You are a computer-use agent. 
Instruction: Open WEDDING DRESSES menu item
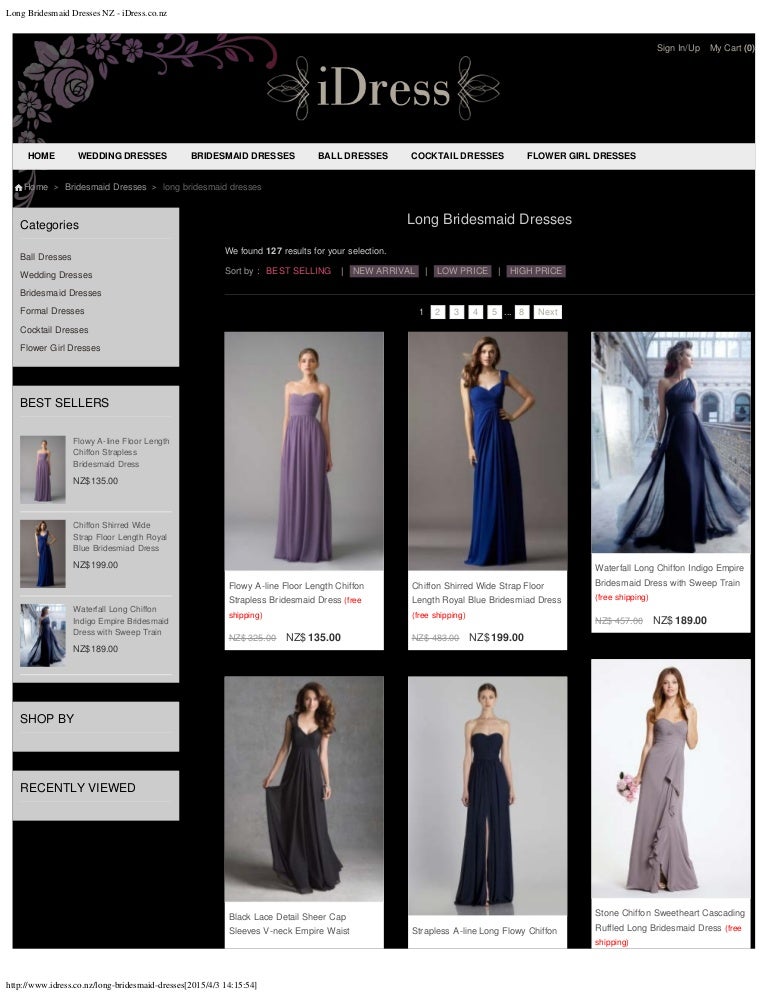[x=123, y=156]
